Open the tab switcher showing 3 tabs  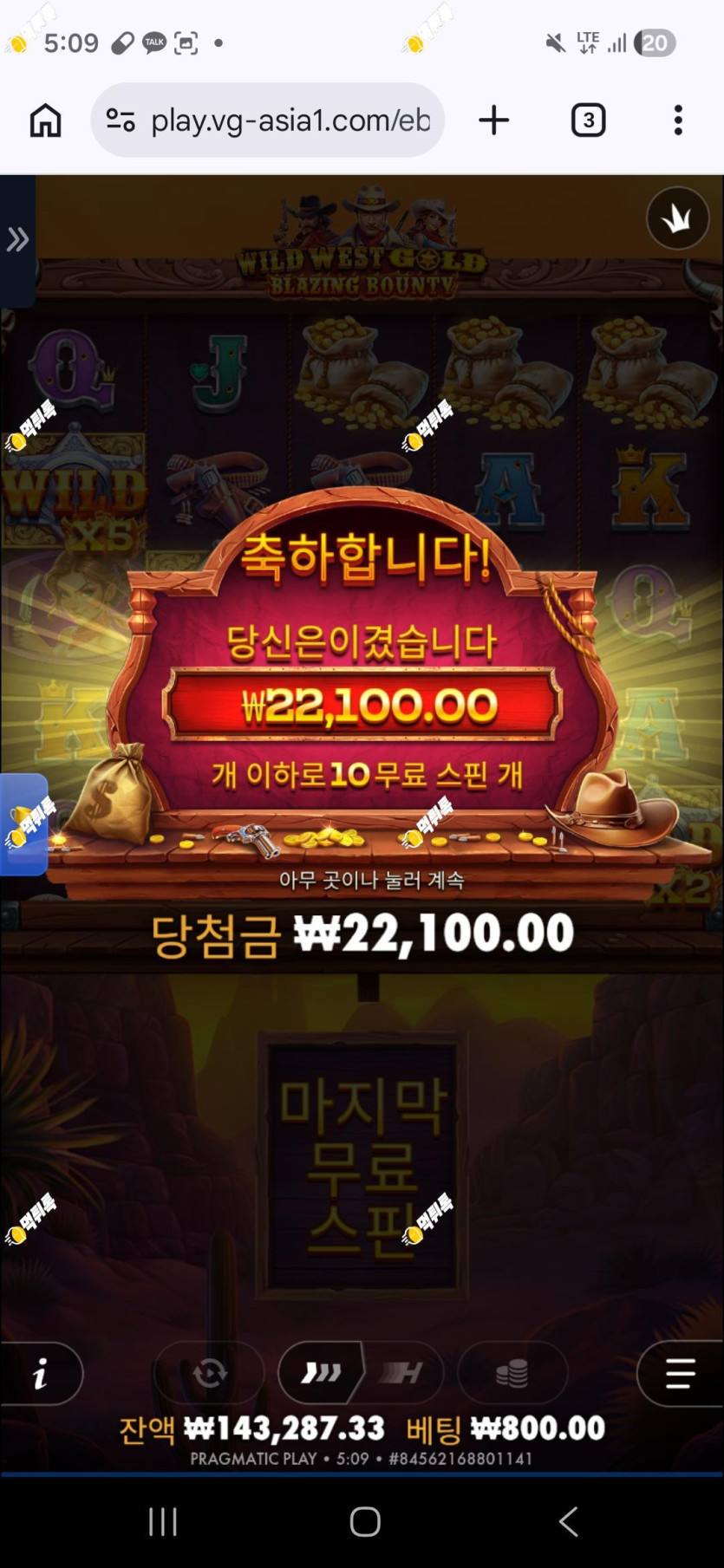(588, 120)
